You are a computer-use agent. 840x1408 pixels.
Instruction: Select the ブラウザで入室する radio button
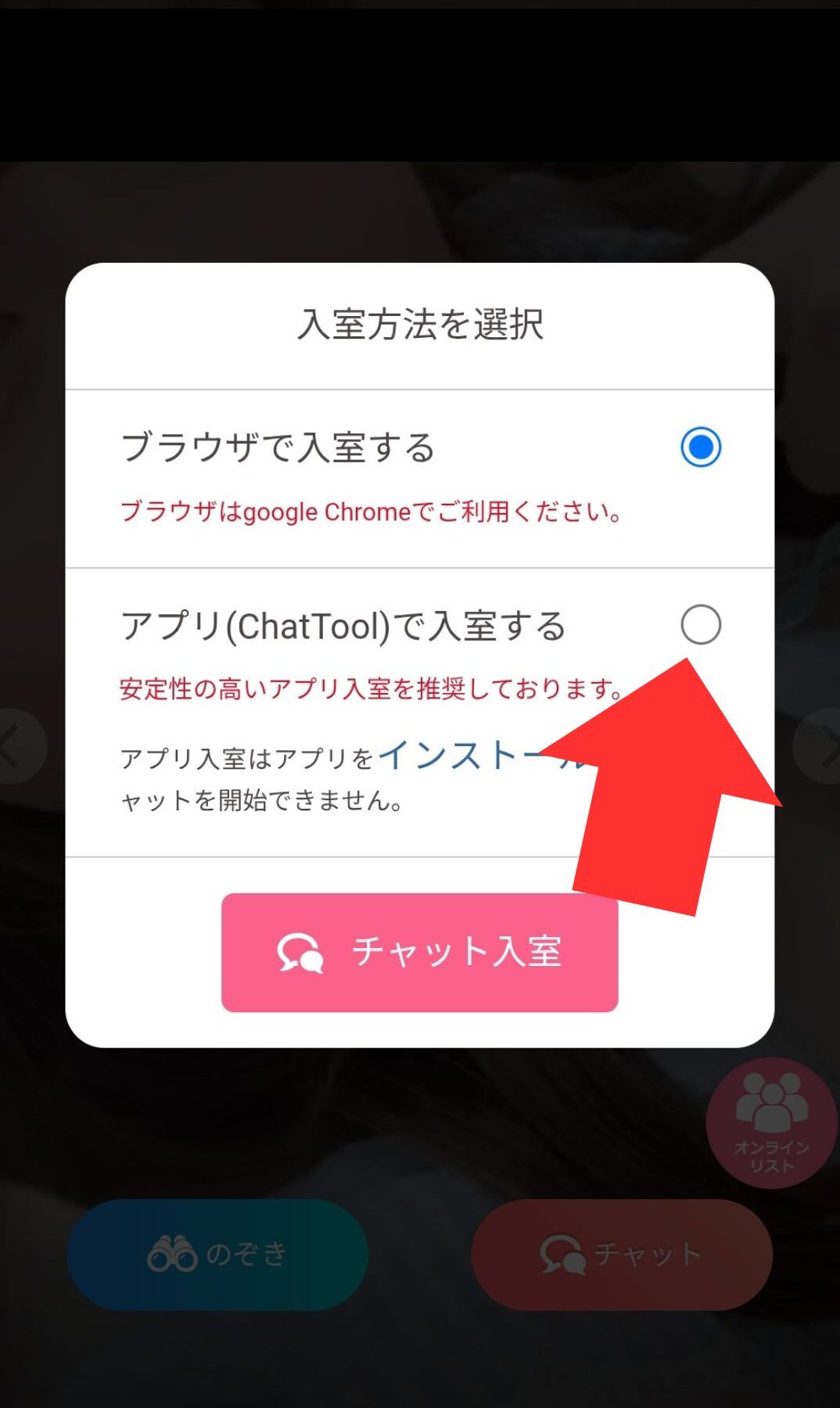pyautogui.click(x=700, y=447)
